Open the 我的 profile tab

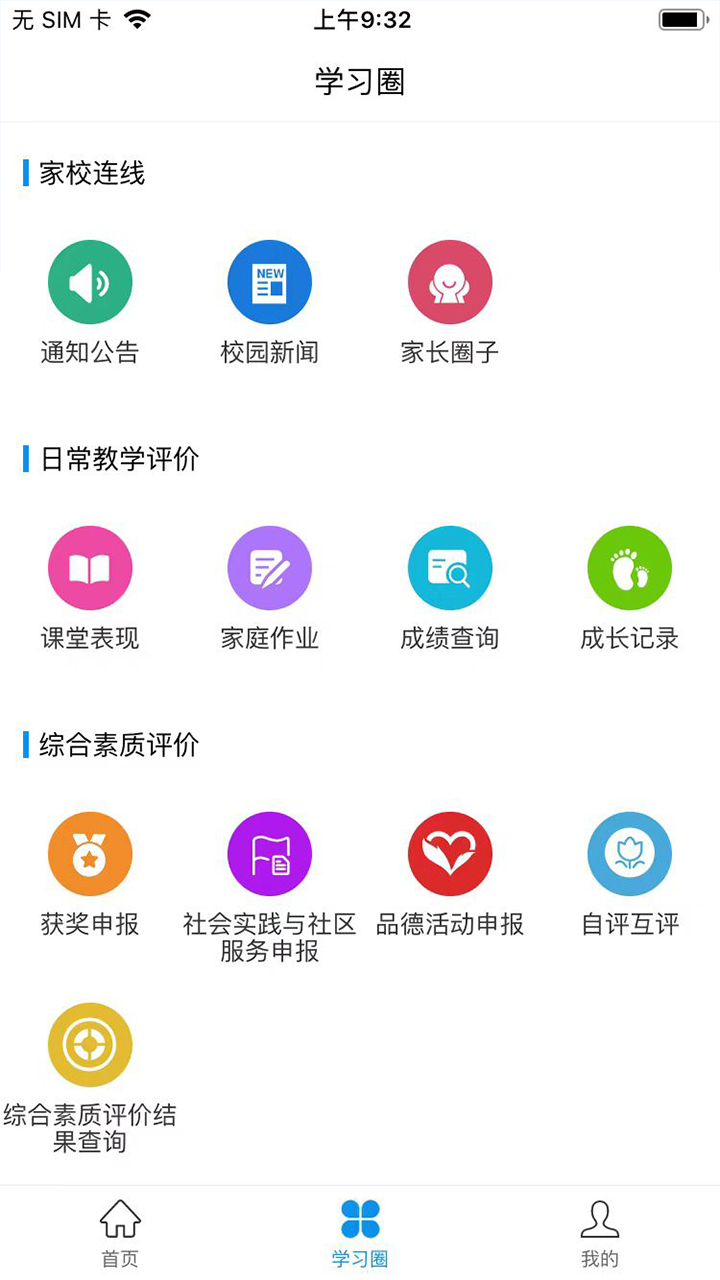tap(599, 1232)
